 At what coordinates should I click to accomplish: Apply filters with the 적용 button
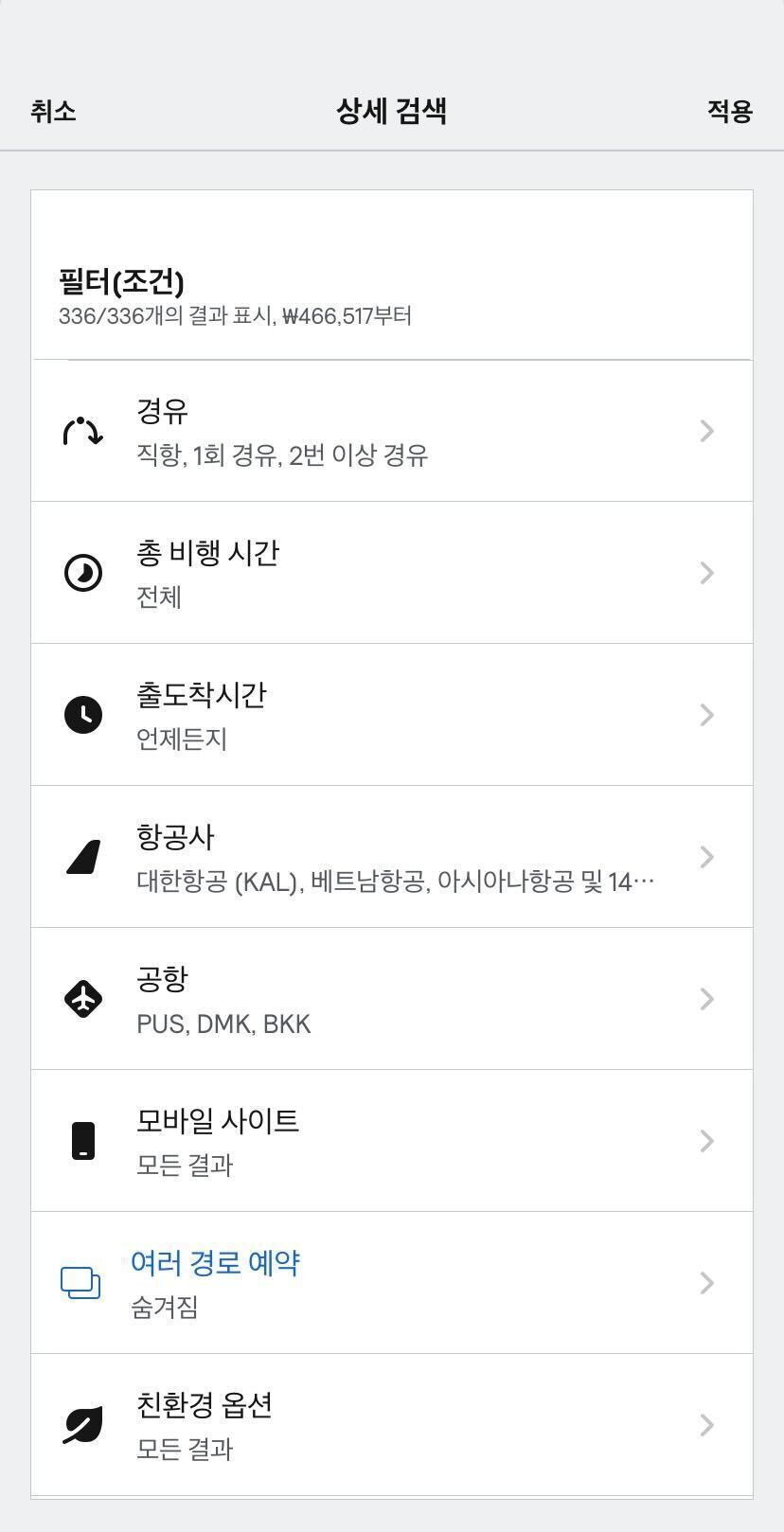pyautogui.click(x=729, y=112)
